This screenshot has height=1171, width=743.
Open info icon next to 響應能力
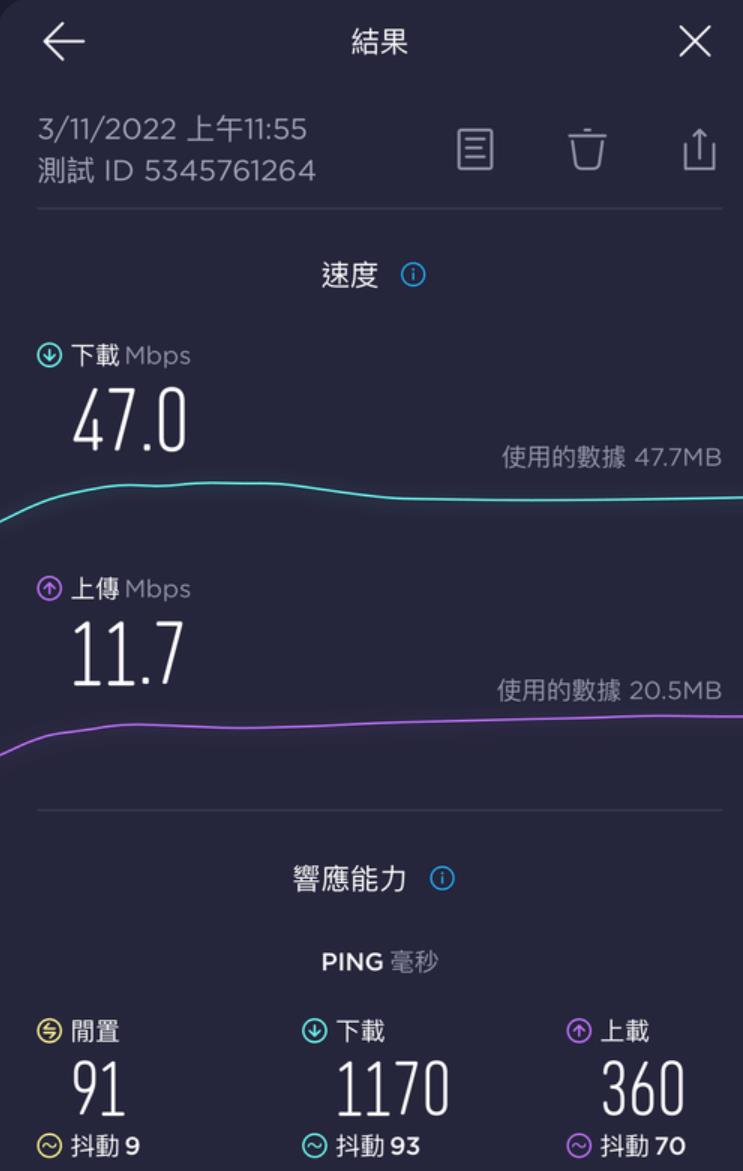tap(441, 879)
